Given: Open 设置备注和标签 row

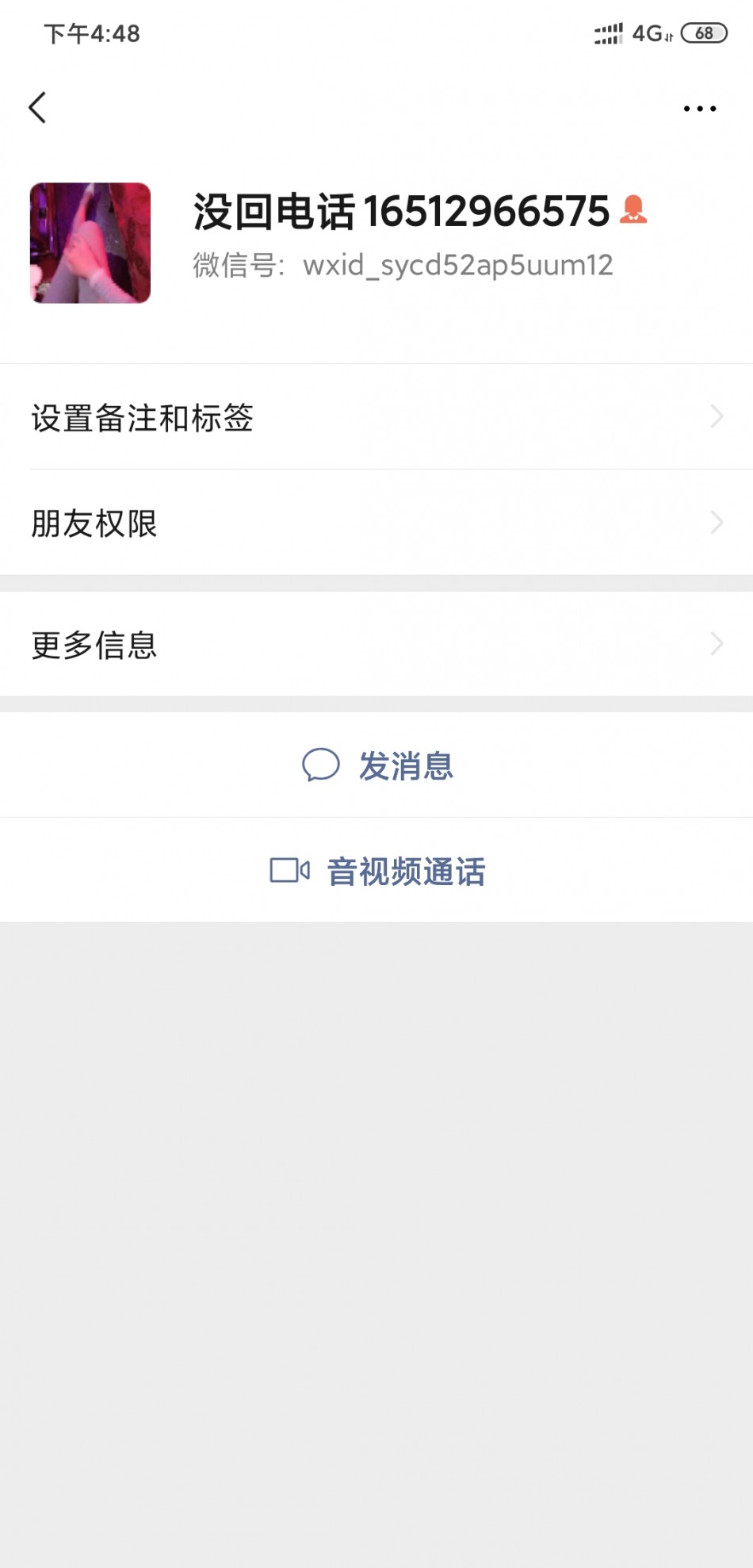Looking at the screenshot, I should 376,417.
